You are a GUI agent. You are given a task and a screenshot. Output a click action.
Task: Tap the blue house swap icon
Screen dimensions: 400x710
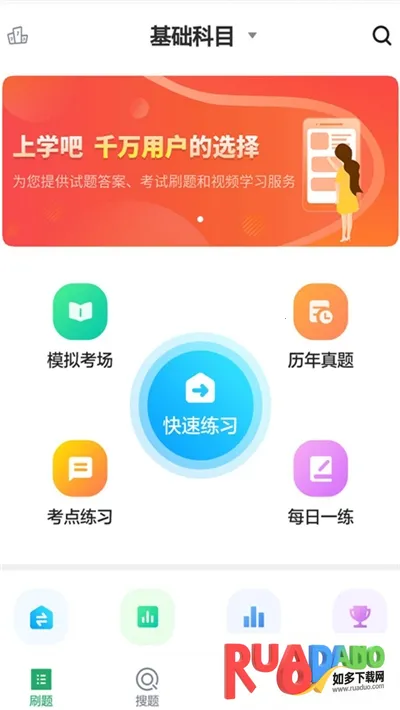pyautogui.click(x=41, y=617)
